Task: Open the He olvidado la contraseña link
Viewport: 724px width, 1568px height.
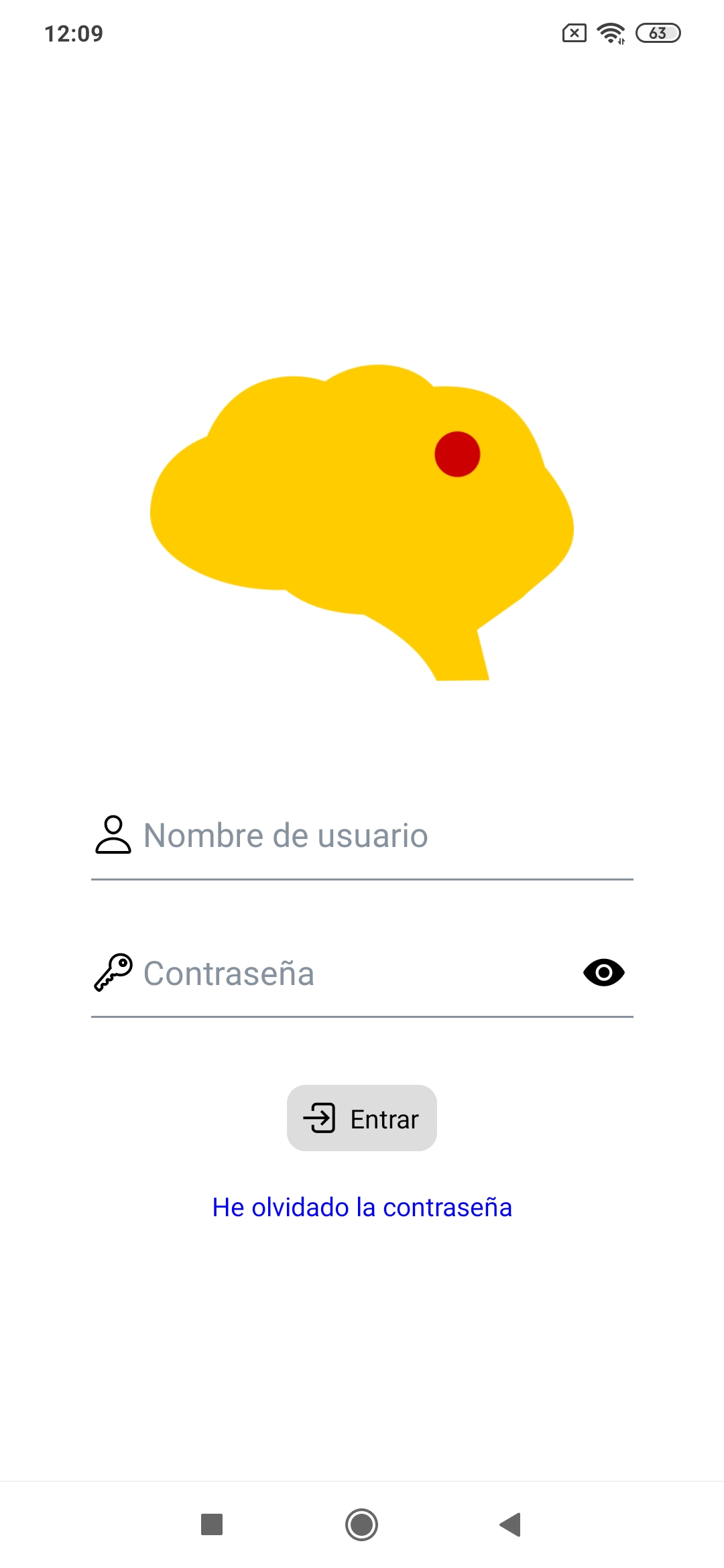Action: 362,1207
